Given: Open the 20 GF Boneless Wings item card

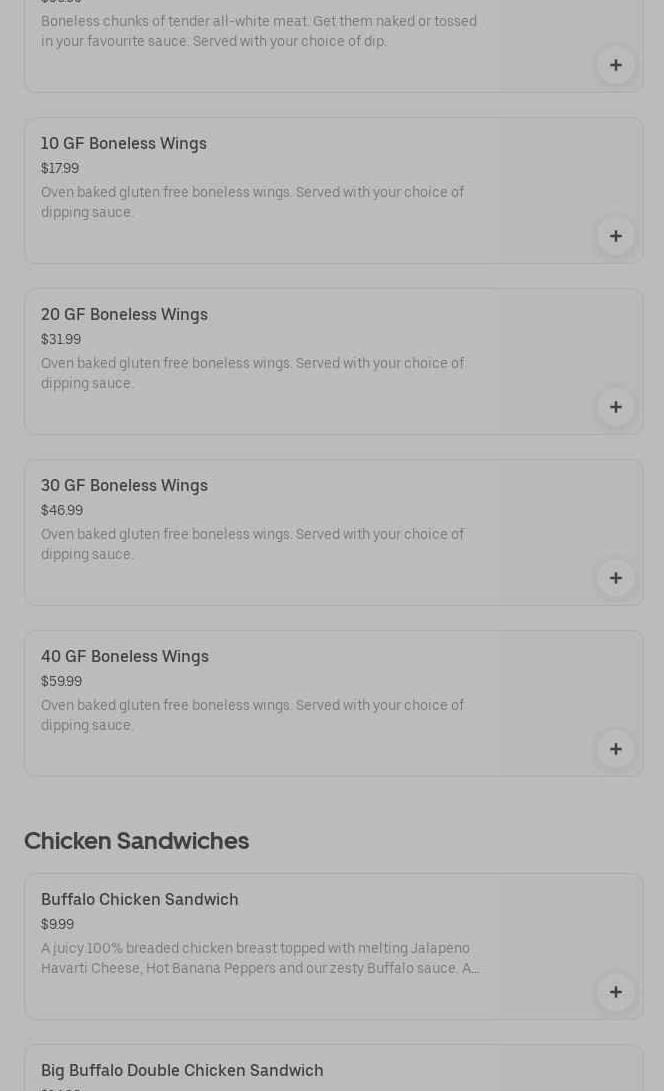Looking at the screenshot, I should [x=333, y=362].
